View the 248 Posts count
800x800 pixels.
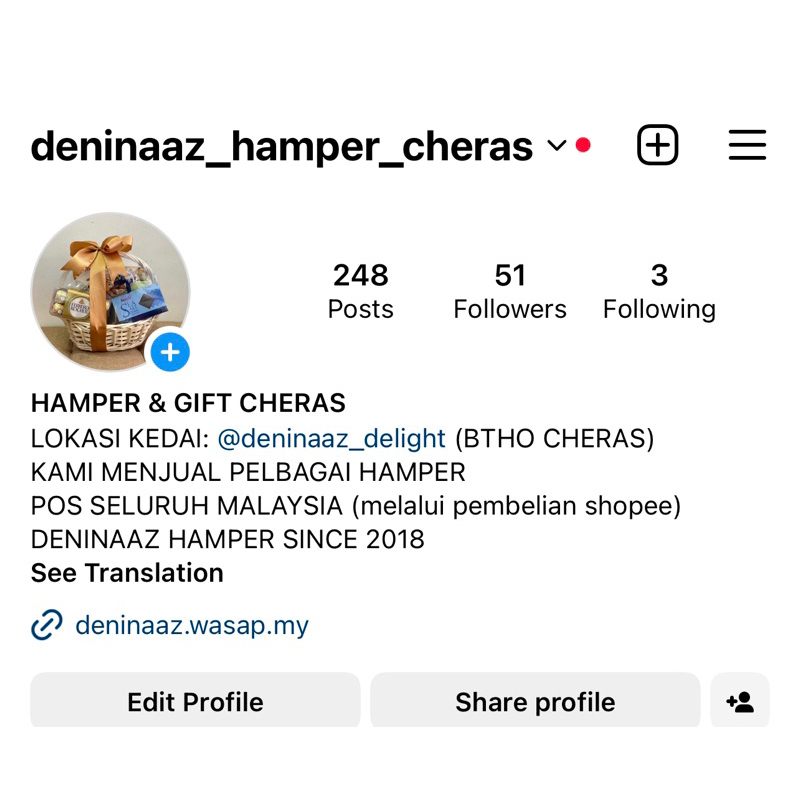[x=361, y=291]
